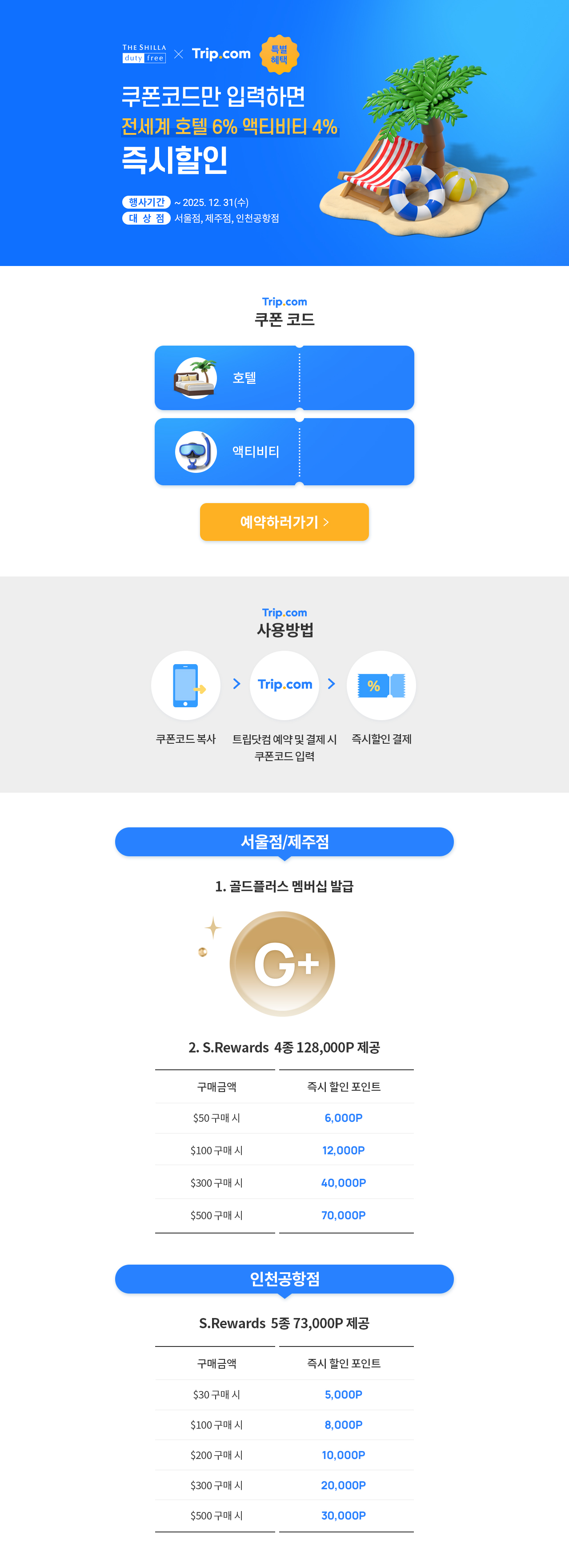
Task: Click the phone icon under 쿠폰코드 복사
Action: pyautogui.click(x=186, y=685)
